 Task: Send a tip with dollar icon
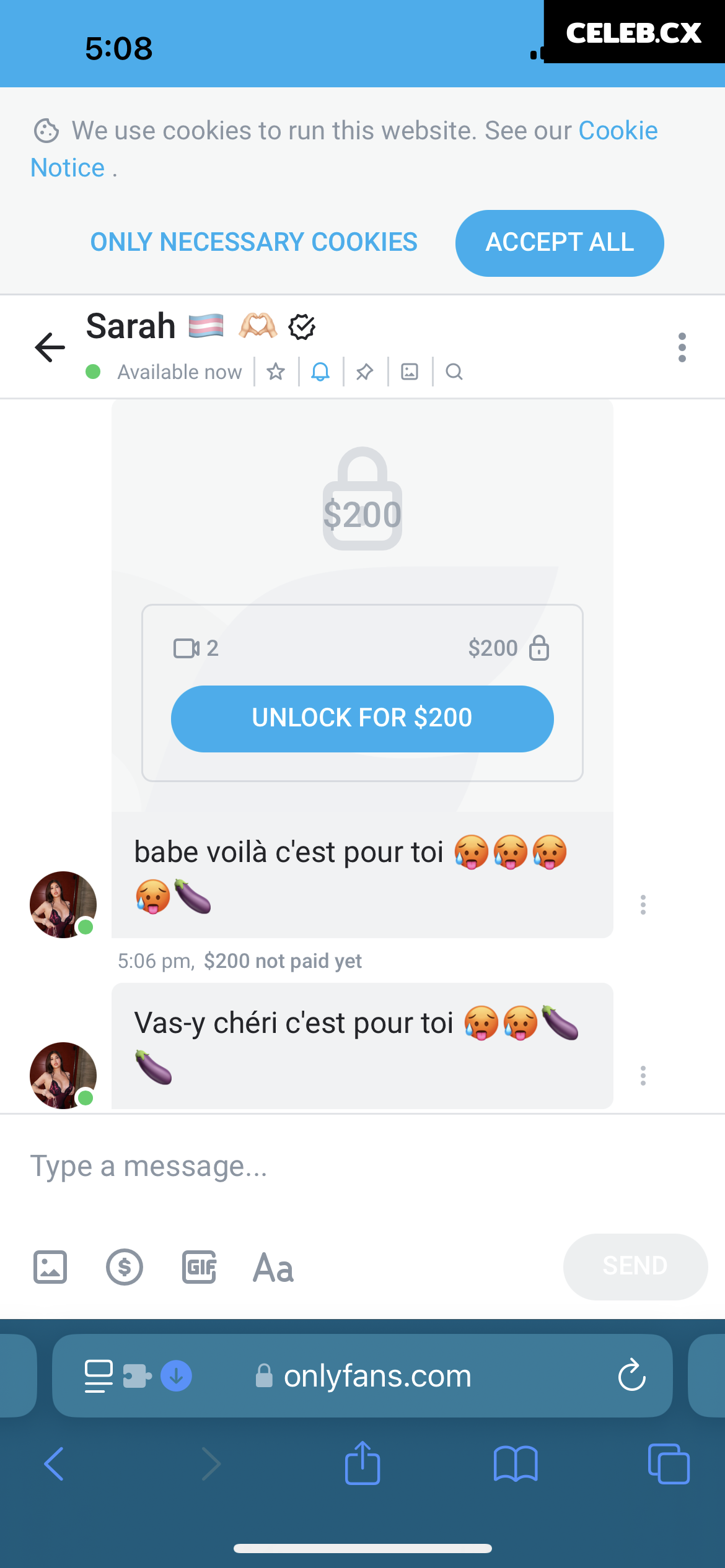pyautogui.click(x=125, y=1267)
